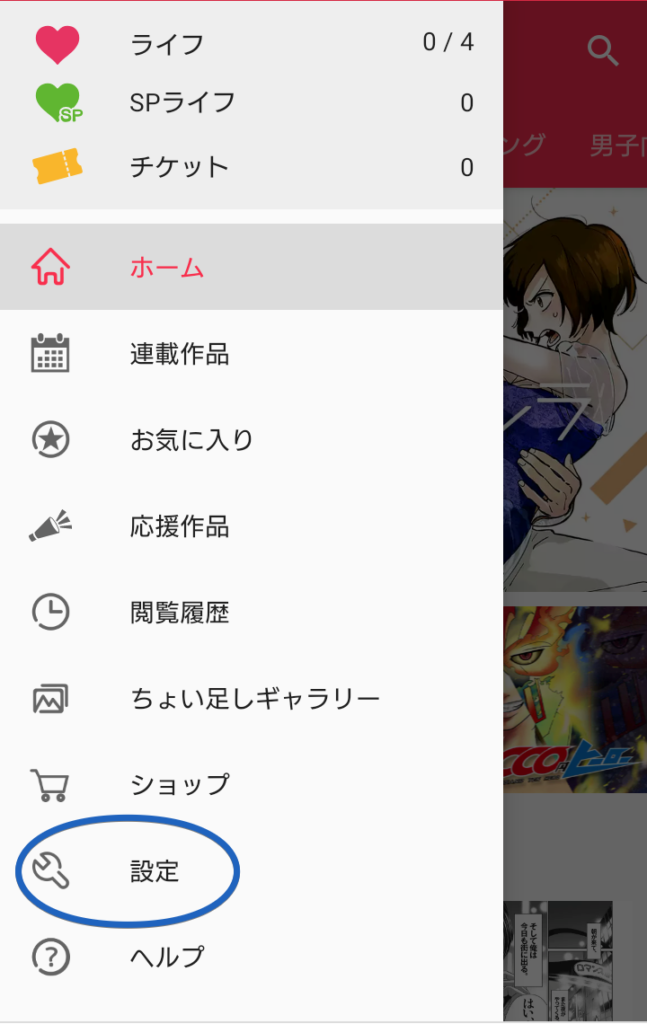Open the ヘルプ help page
The height and width of the screenshot is (1024, 647).
click(167, 957)
